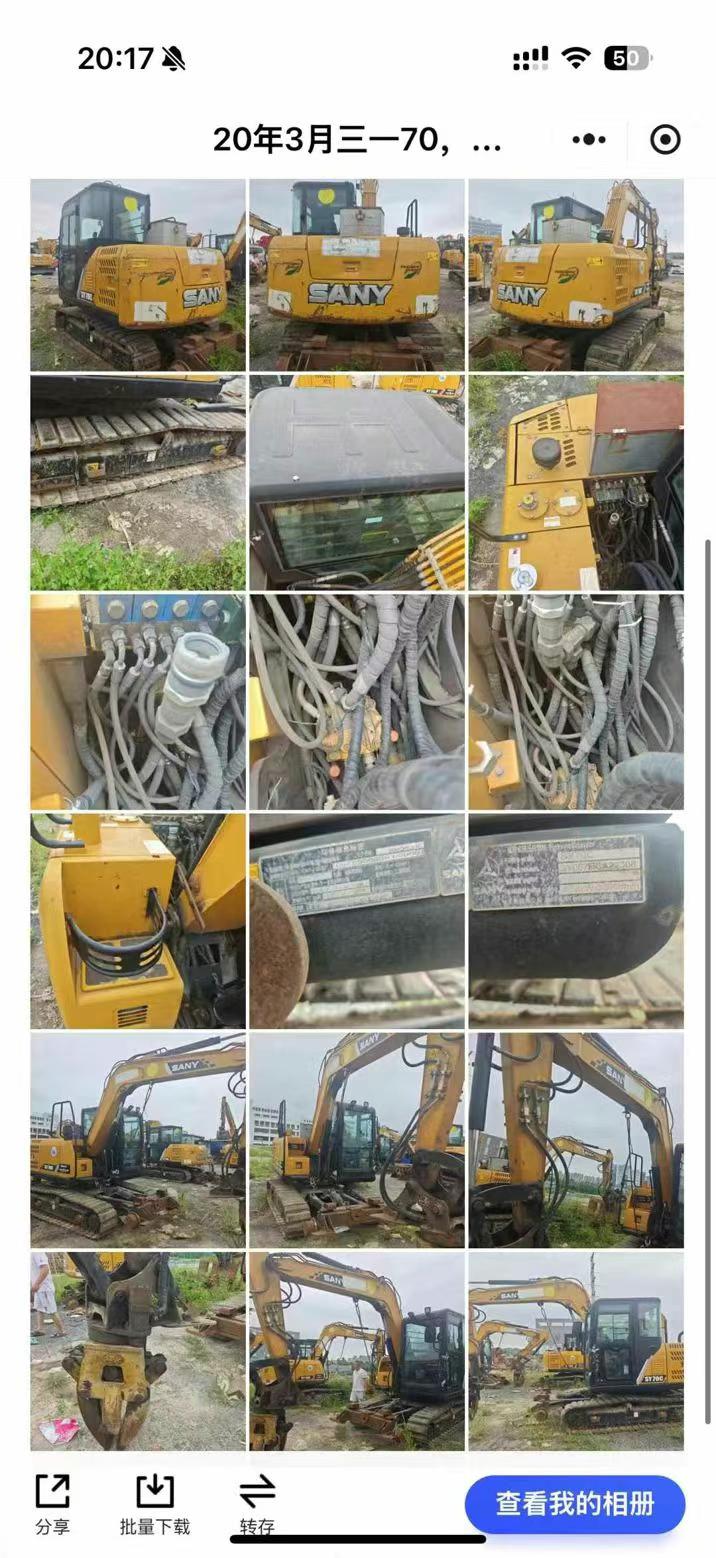View the cab roof window photo
This screenshot has height=1558, width=716.
[x=357, y=482]
